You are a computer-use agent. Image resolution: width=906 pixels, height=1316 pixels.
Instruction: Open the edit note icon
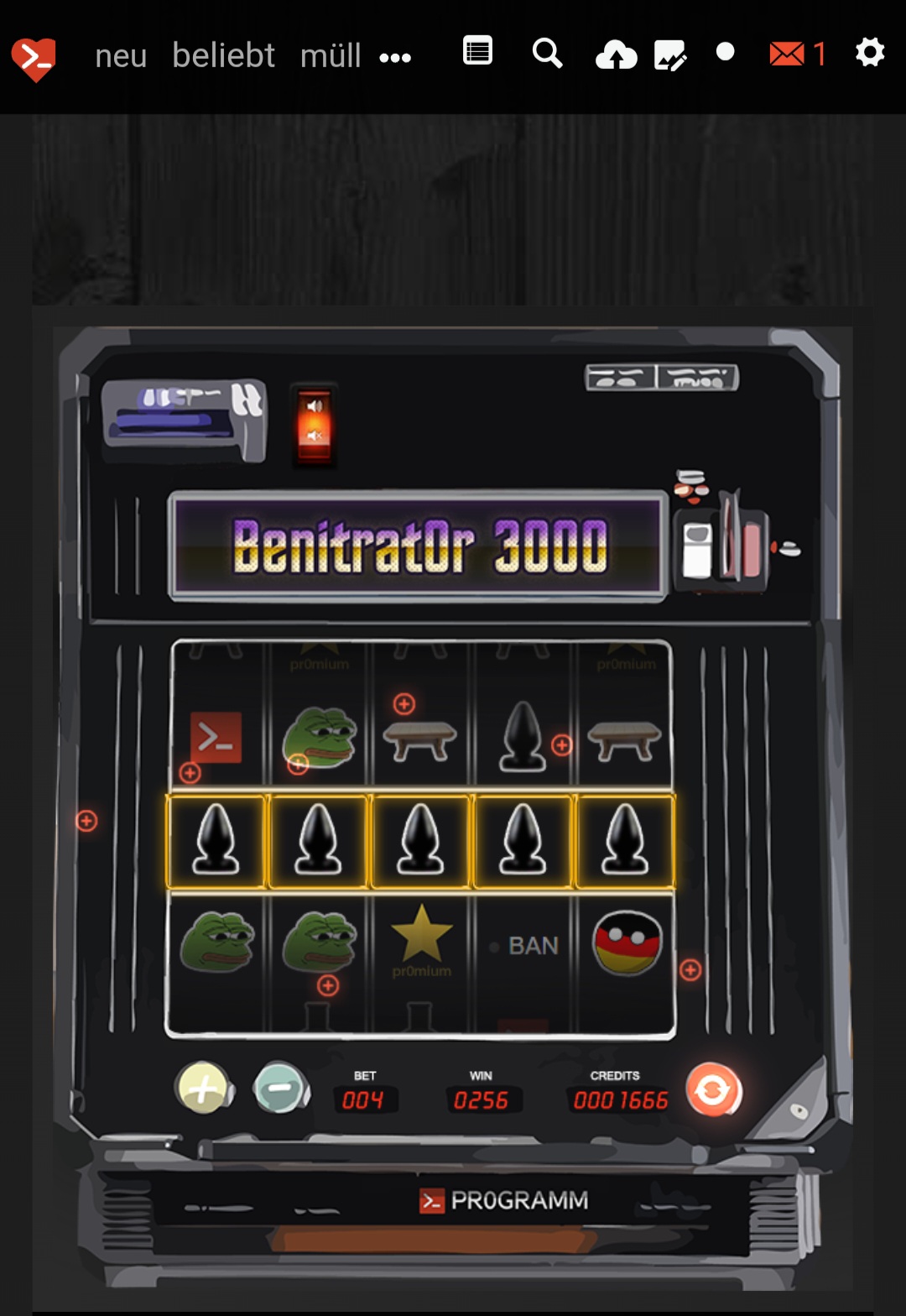pos(670,55)
